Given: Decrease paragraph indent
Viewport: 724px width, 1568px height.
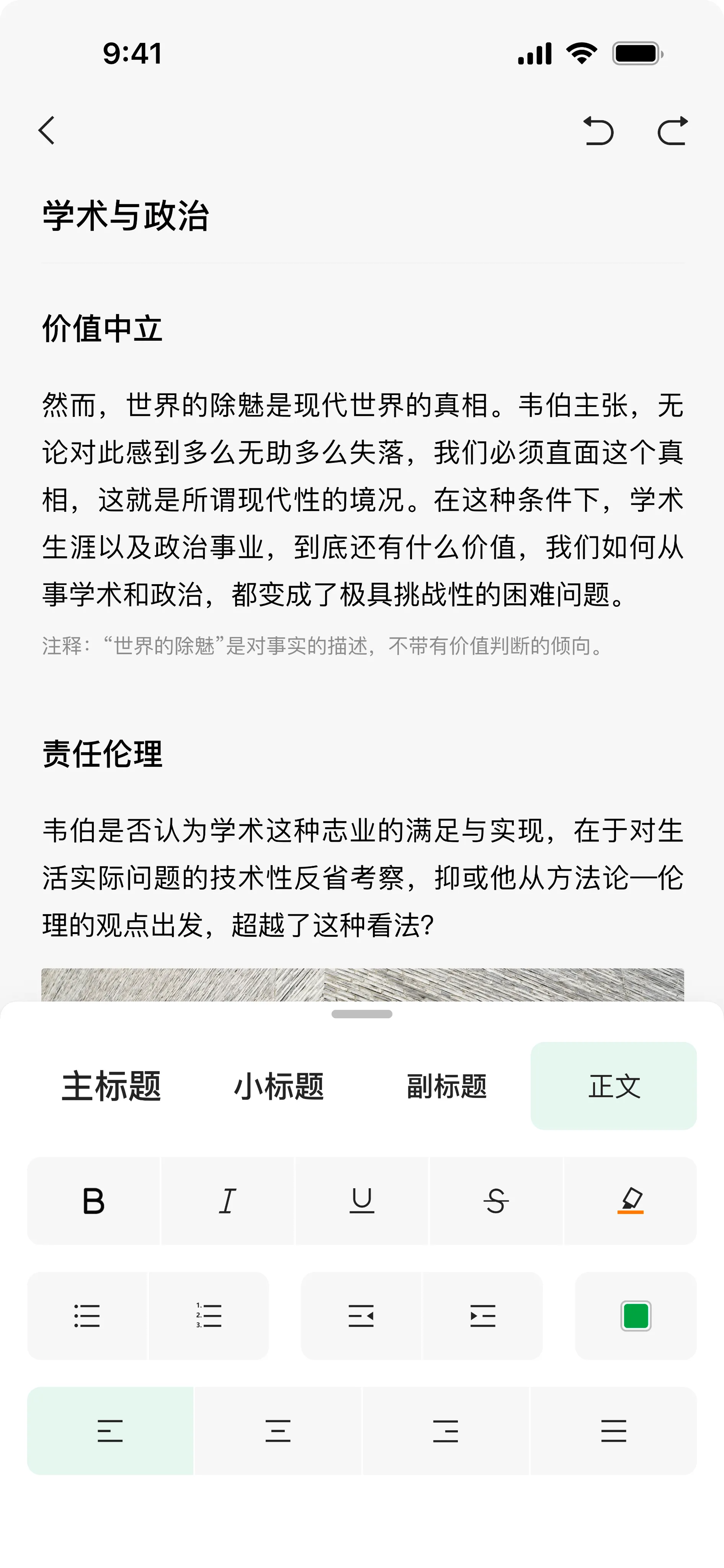Looking at the screenshot, I should click(x=361, y=1316).
